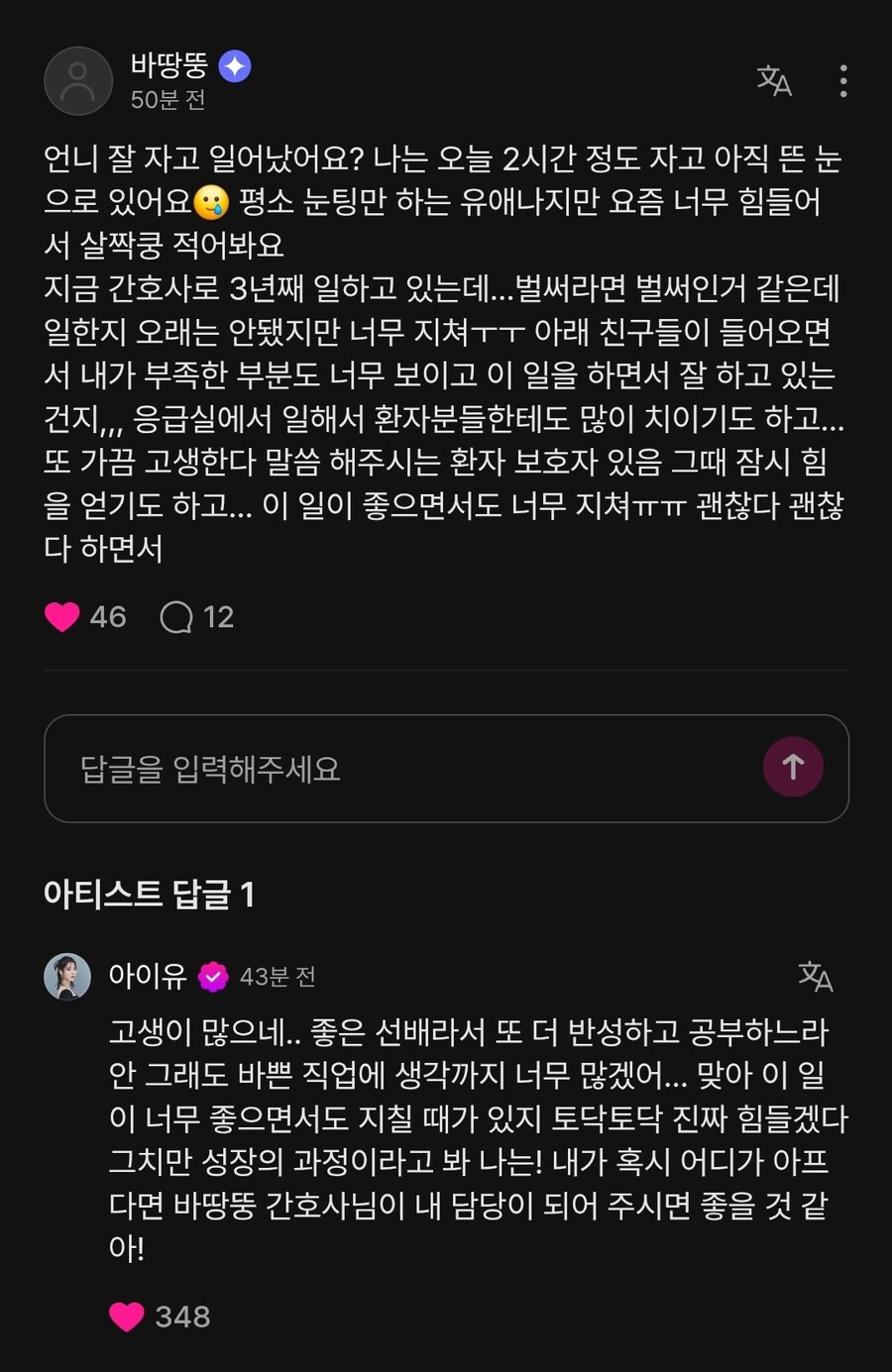Click IU's circular profile thumbnail
Image resolution: width=892 pixels, height=1372 pixels.
point(67,976)
